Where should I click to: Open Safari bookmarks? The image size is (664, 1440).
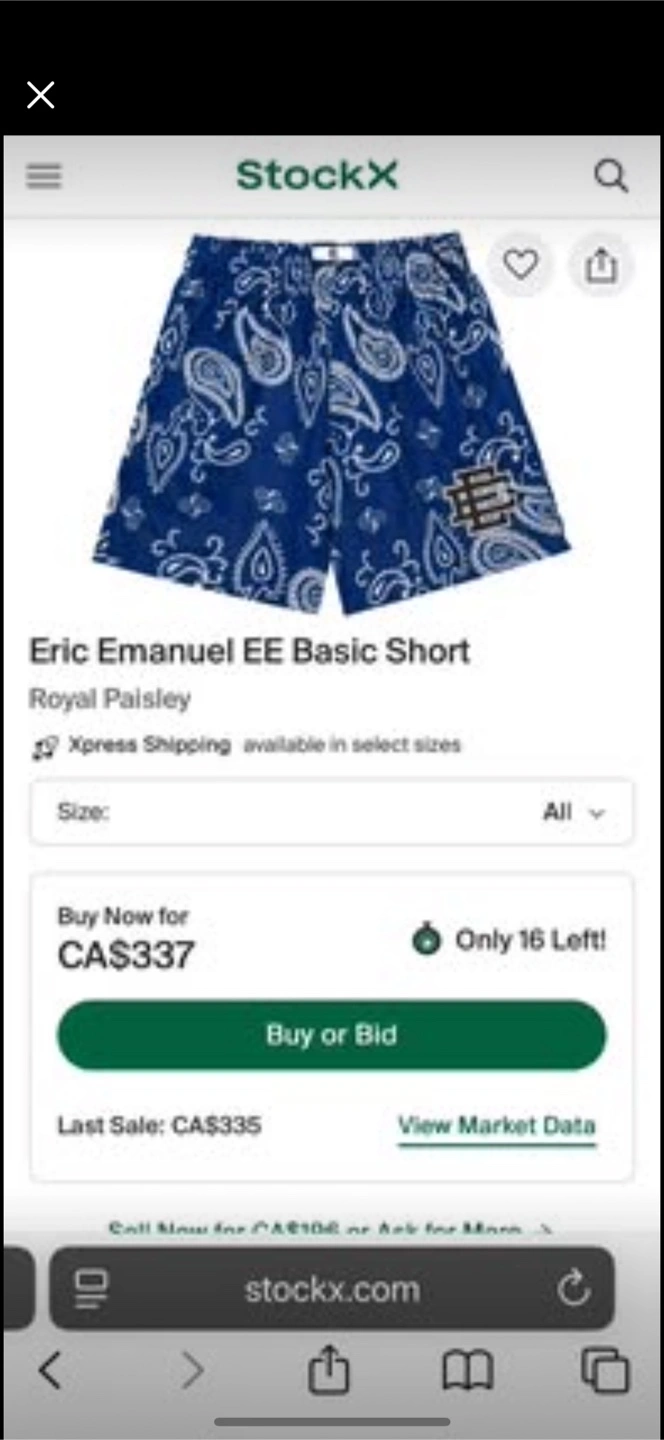468,1370
